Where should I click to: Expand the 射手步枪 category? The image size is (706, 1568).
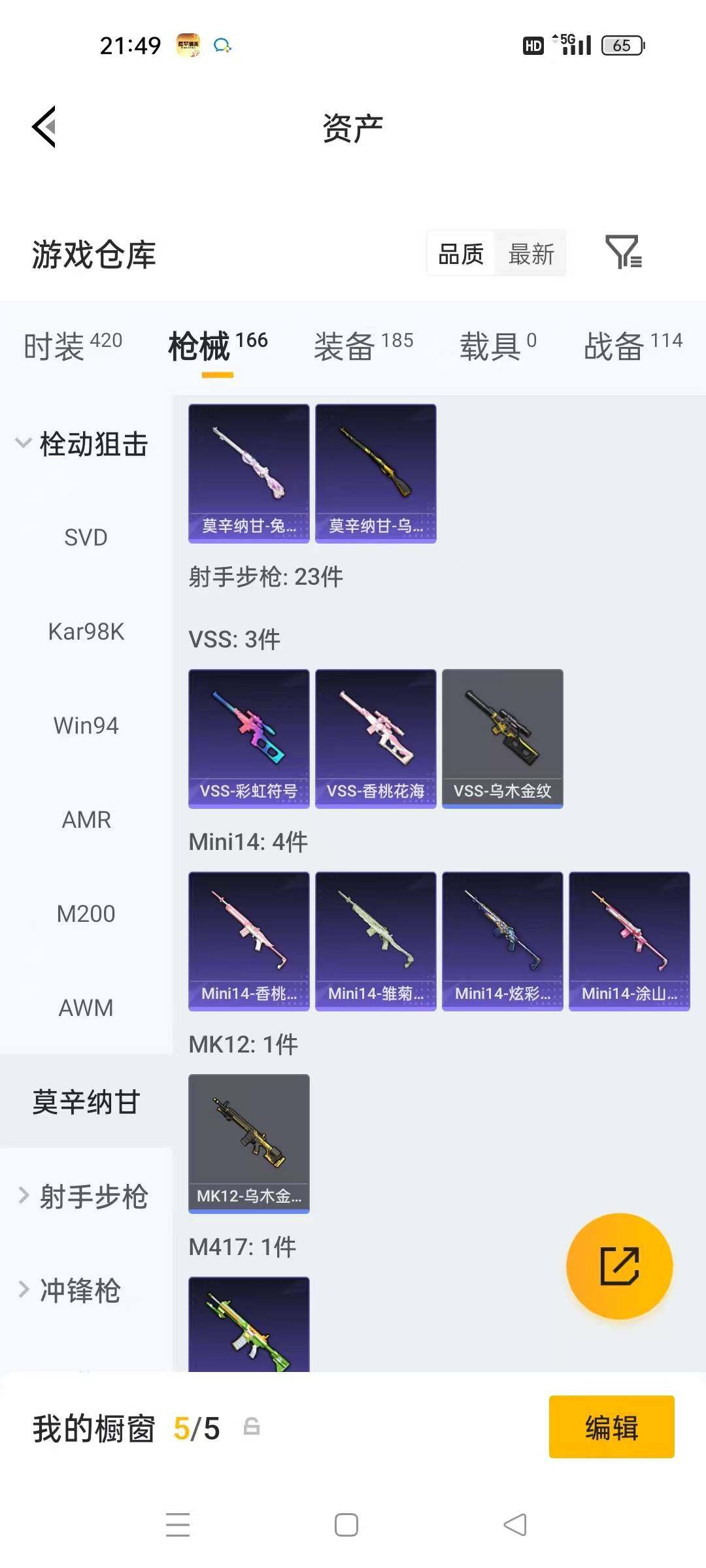(x=83, y=1196)
